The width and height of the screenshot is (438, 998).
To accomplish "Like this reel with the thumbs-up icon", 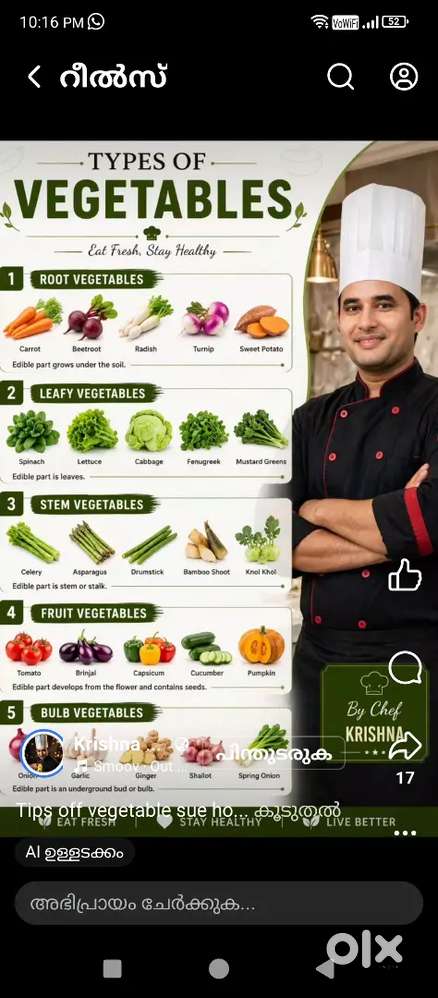I will [x=405, y=575].
